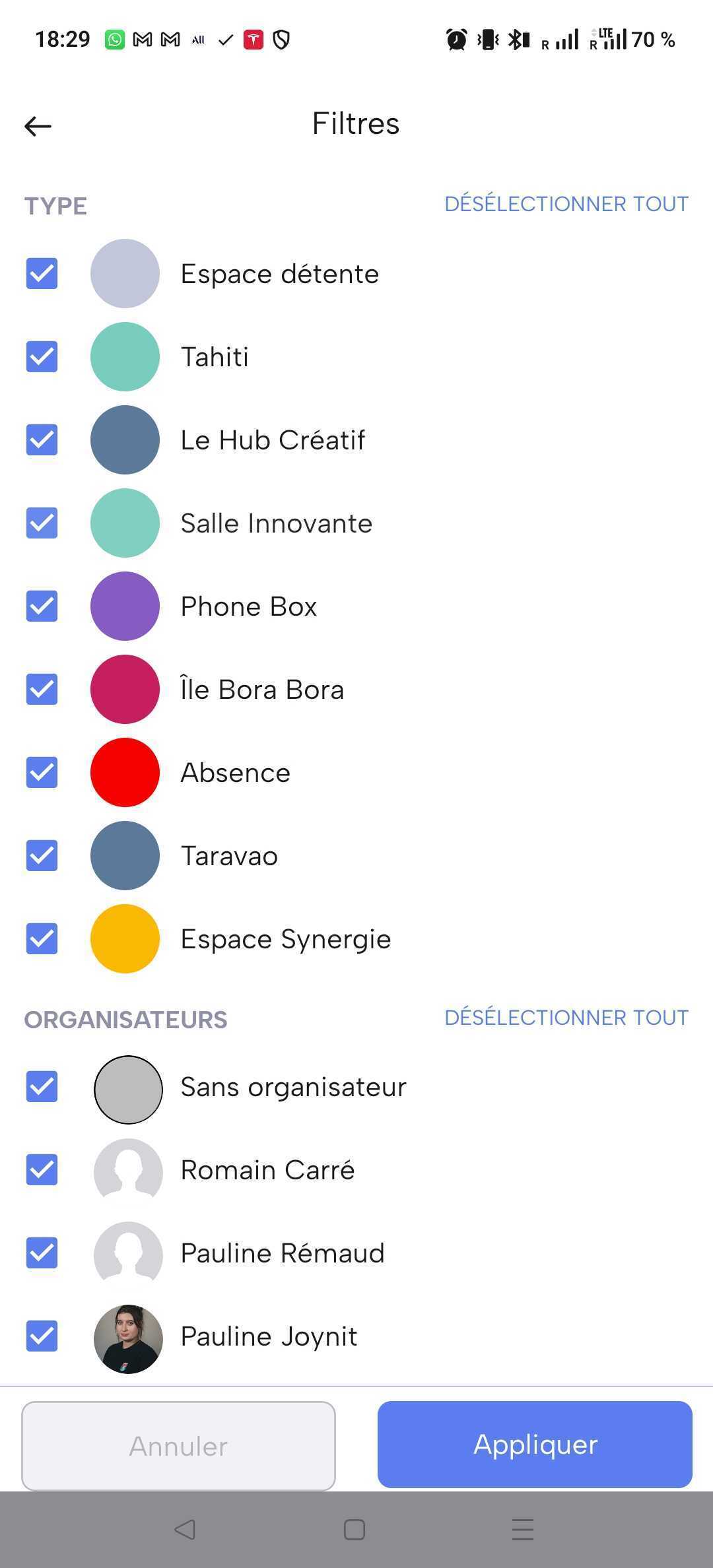Screen dimensions: 713x1568
Task: Toggle the Le Hub Créatif checkbox
Action: click(x=42, y=440)
